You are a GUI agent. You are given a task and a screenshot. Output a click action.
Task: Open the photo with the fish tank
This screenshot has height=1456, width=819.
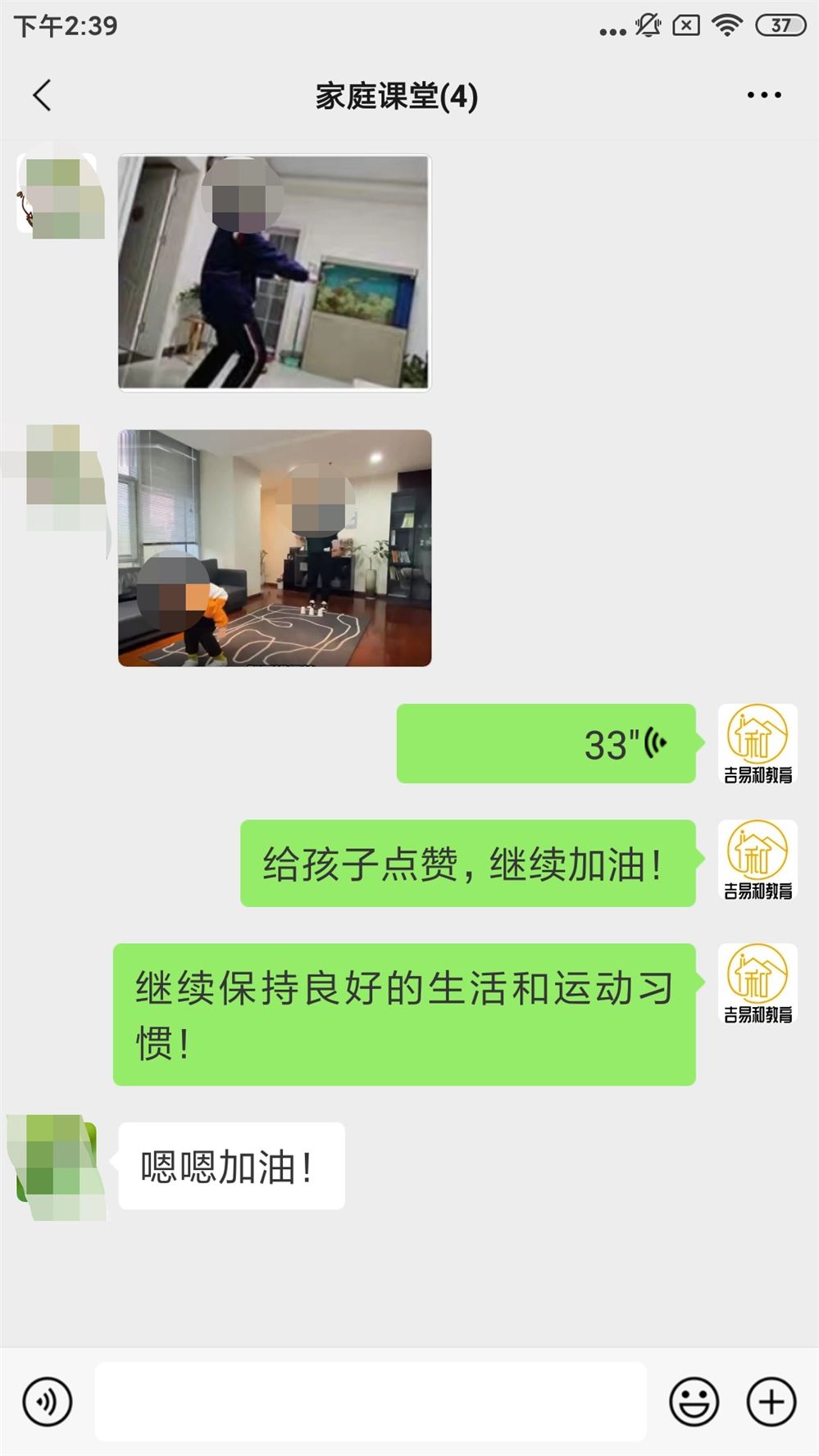(x=274, y=272)
